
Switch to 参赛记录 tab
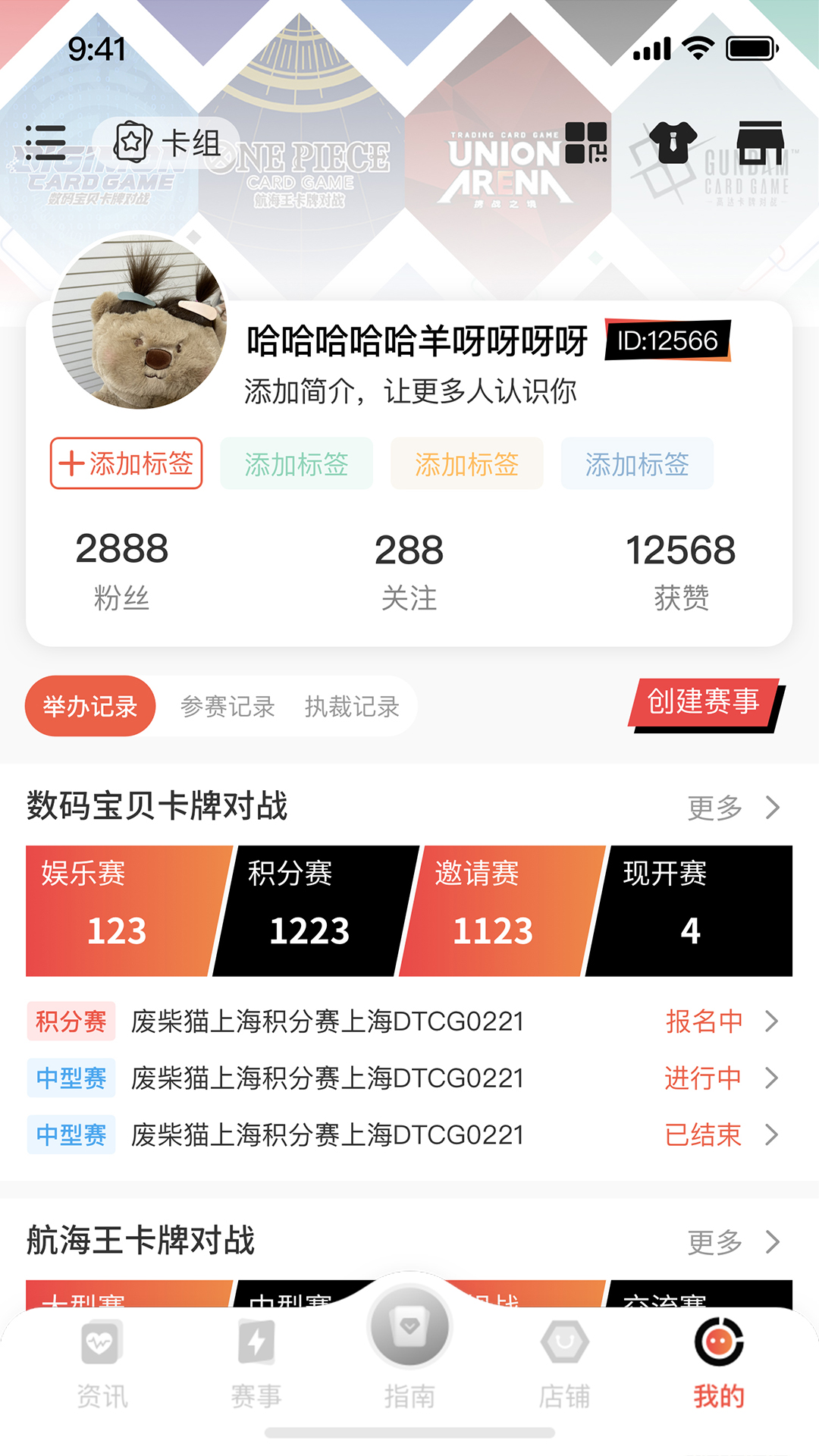tap(227, 705)
